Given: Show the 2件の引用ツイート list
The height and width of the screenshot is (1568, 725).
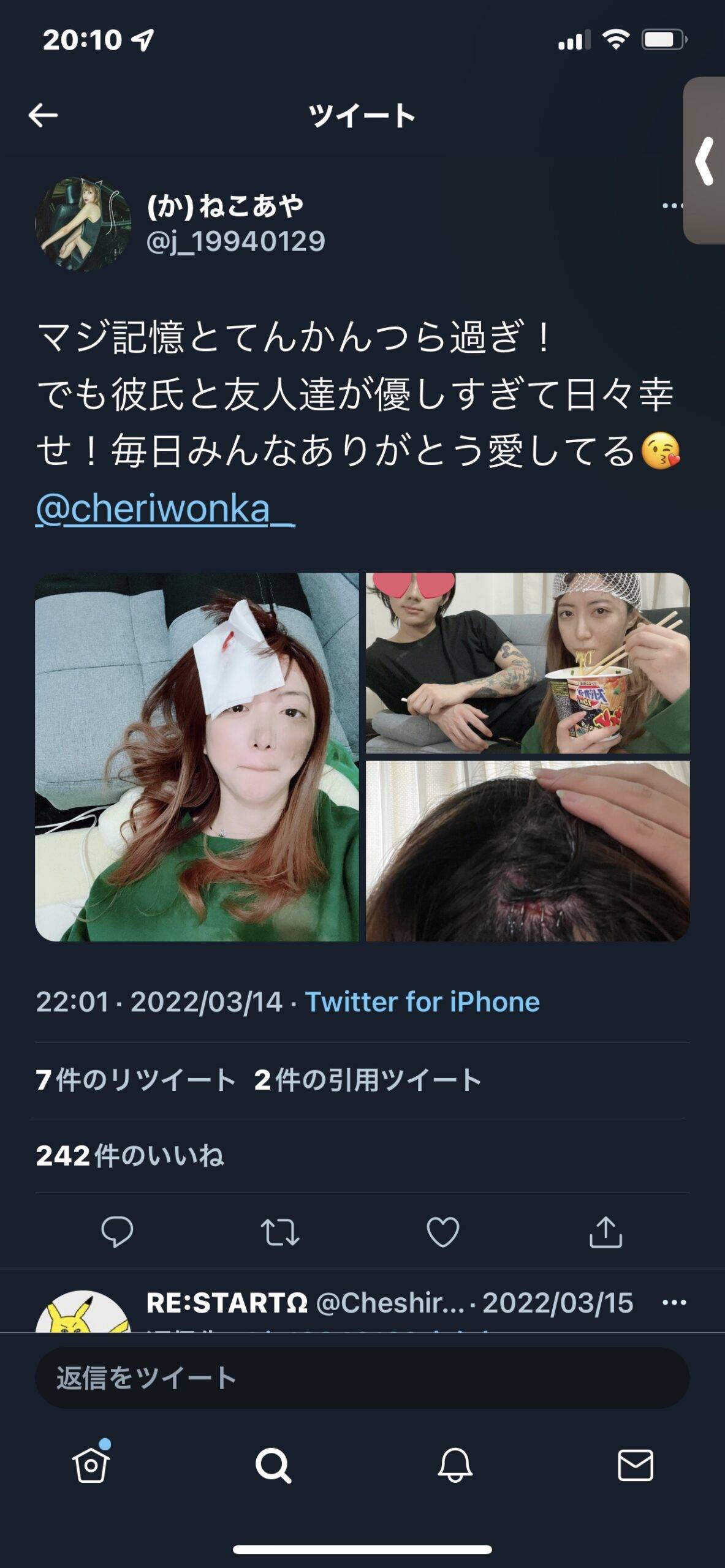Looking at the screenshot, I should click(368, 1080).
